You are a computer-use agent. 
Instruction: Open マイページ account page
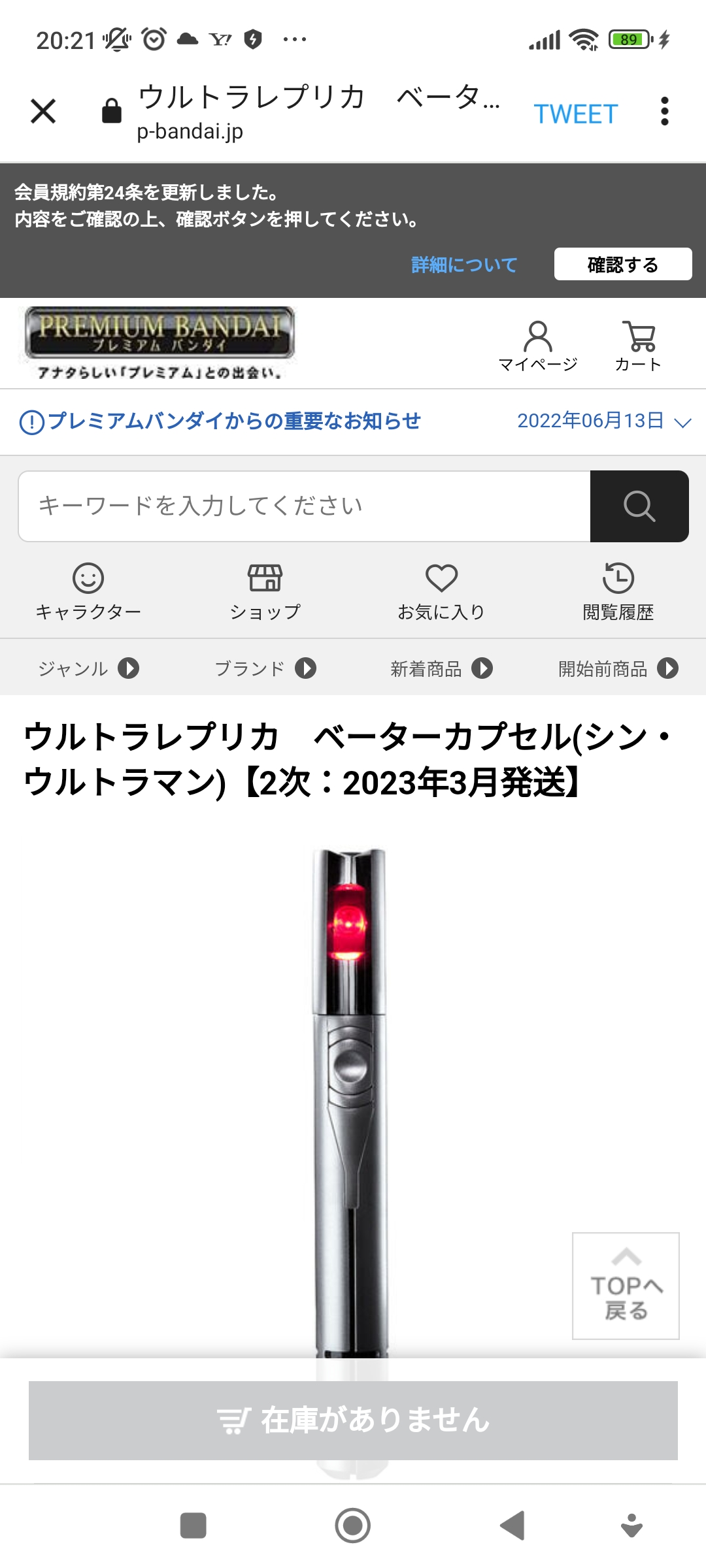tap(538, 346)
